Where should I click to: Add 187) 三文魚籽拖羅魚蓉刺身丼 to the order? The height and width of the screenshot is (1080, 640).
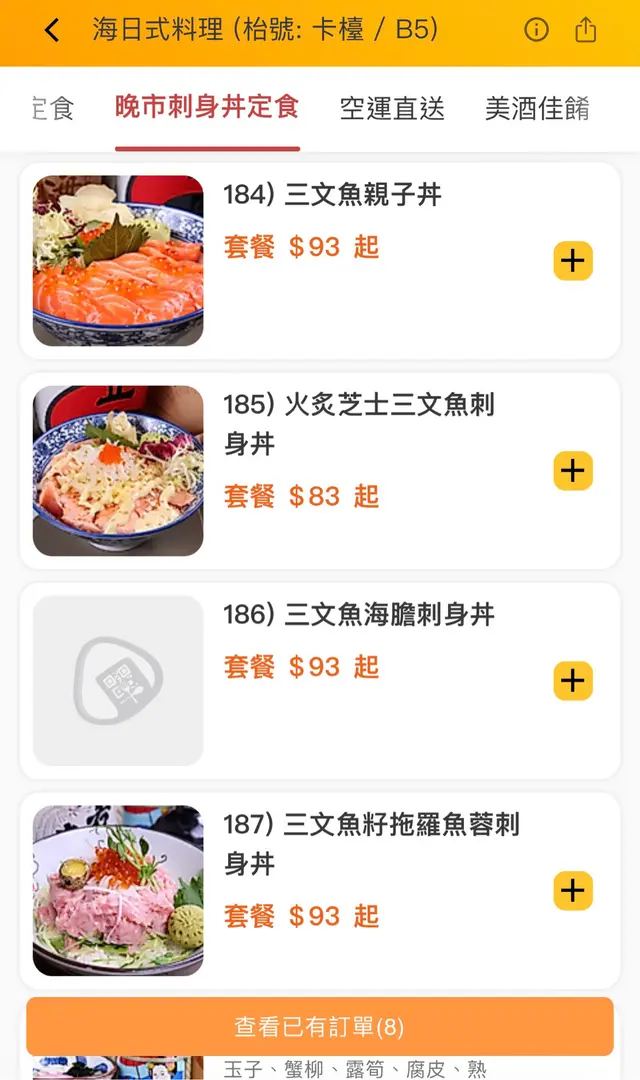pos(573,891)
